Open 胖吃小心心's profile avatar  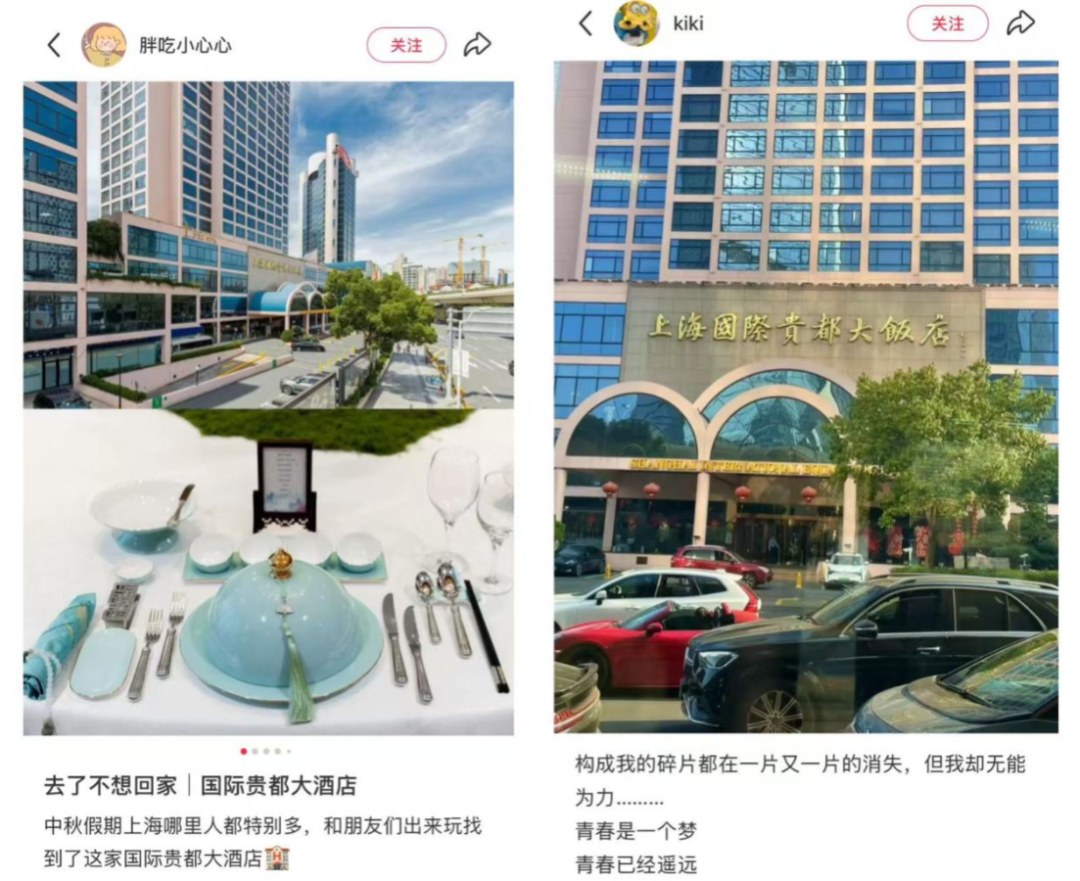pyautogui.click(x=104, y=45)
